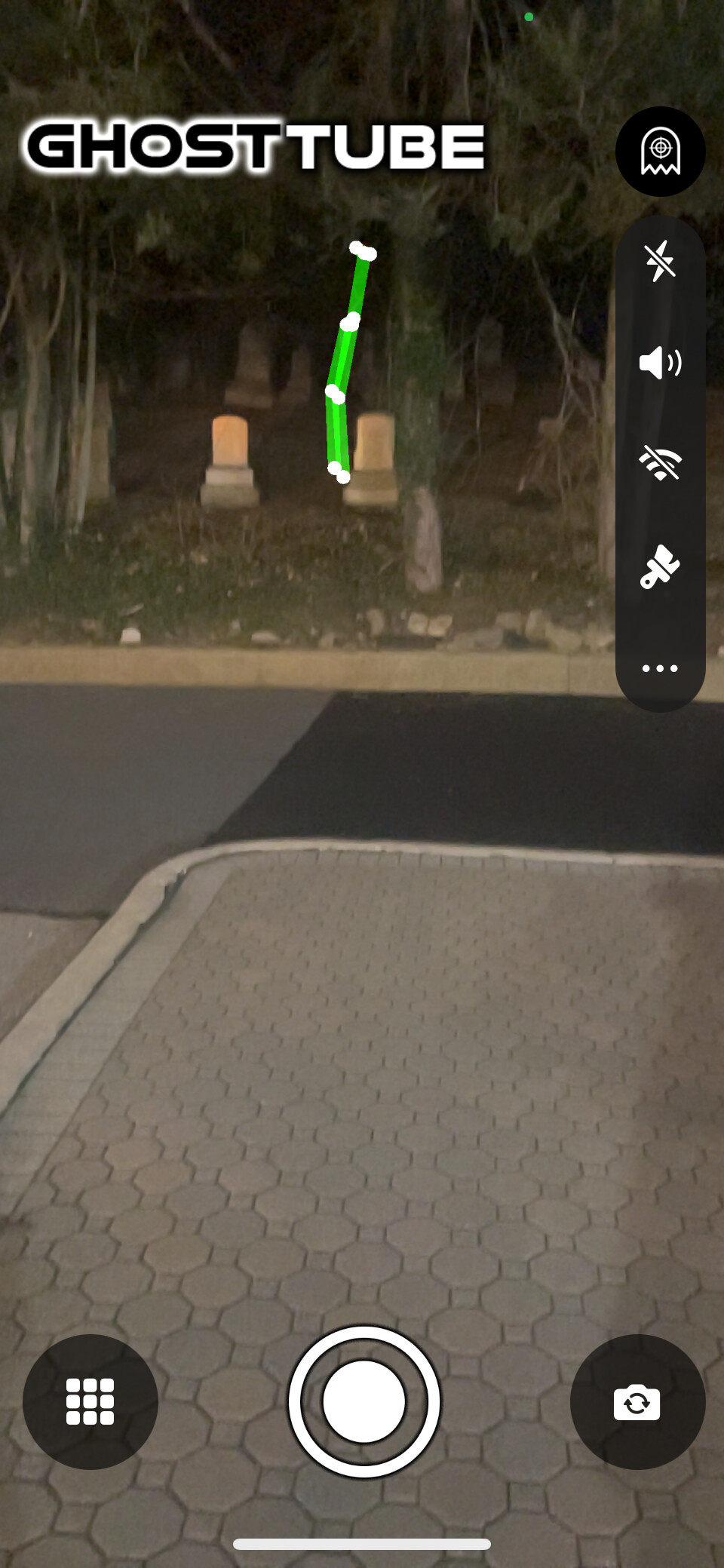
Task: Flip to the other camera
Action: 637,1401
